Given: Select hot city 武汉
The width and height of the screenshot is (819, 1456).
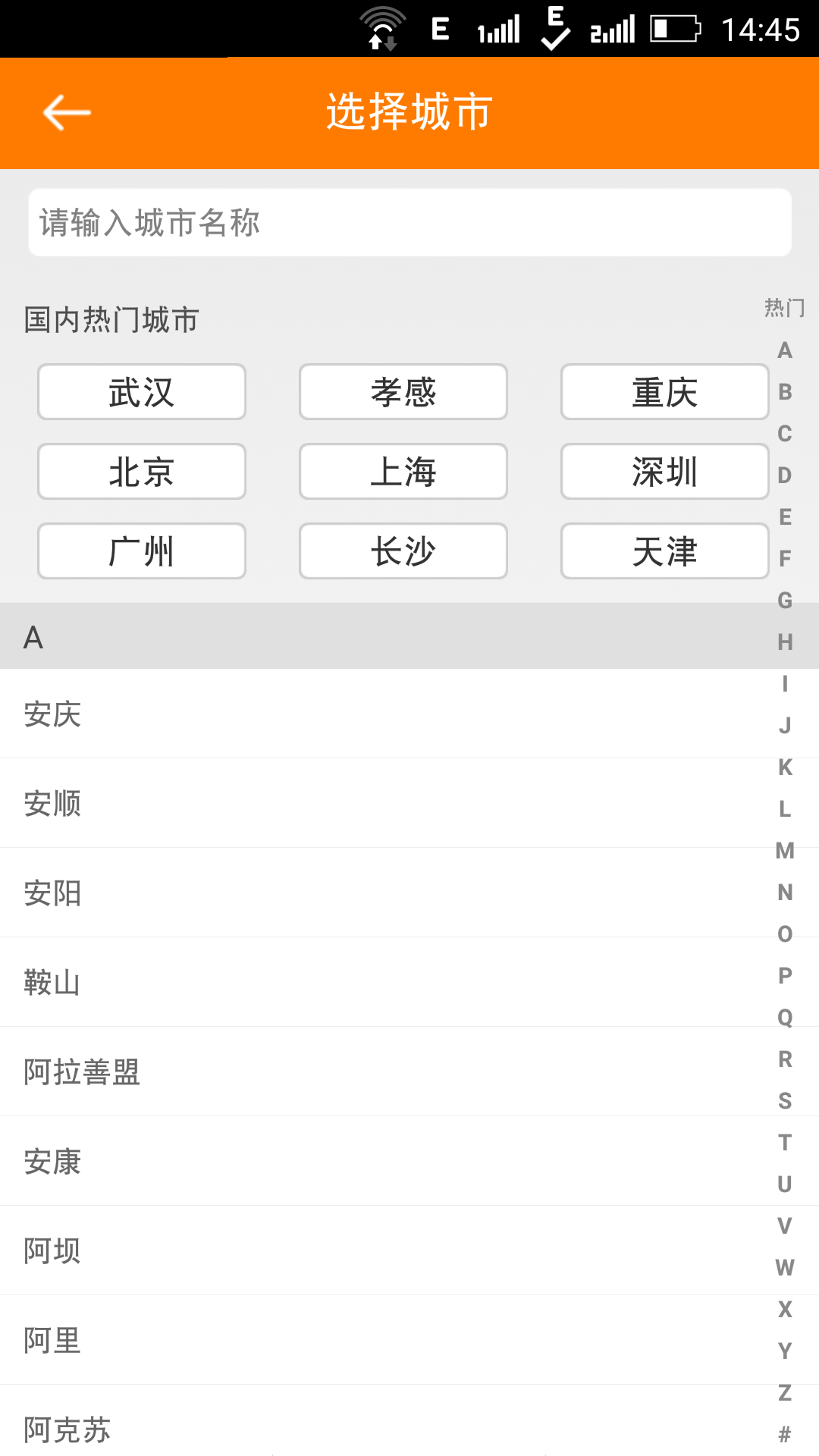Looking at the screenshot, I should pos(142,392).
